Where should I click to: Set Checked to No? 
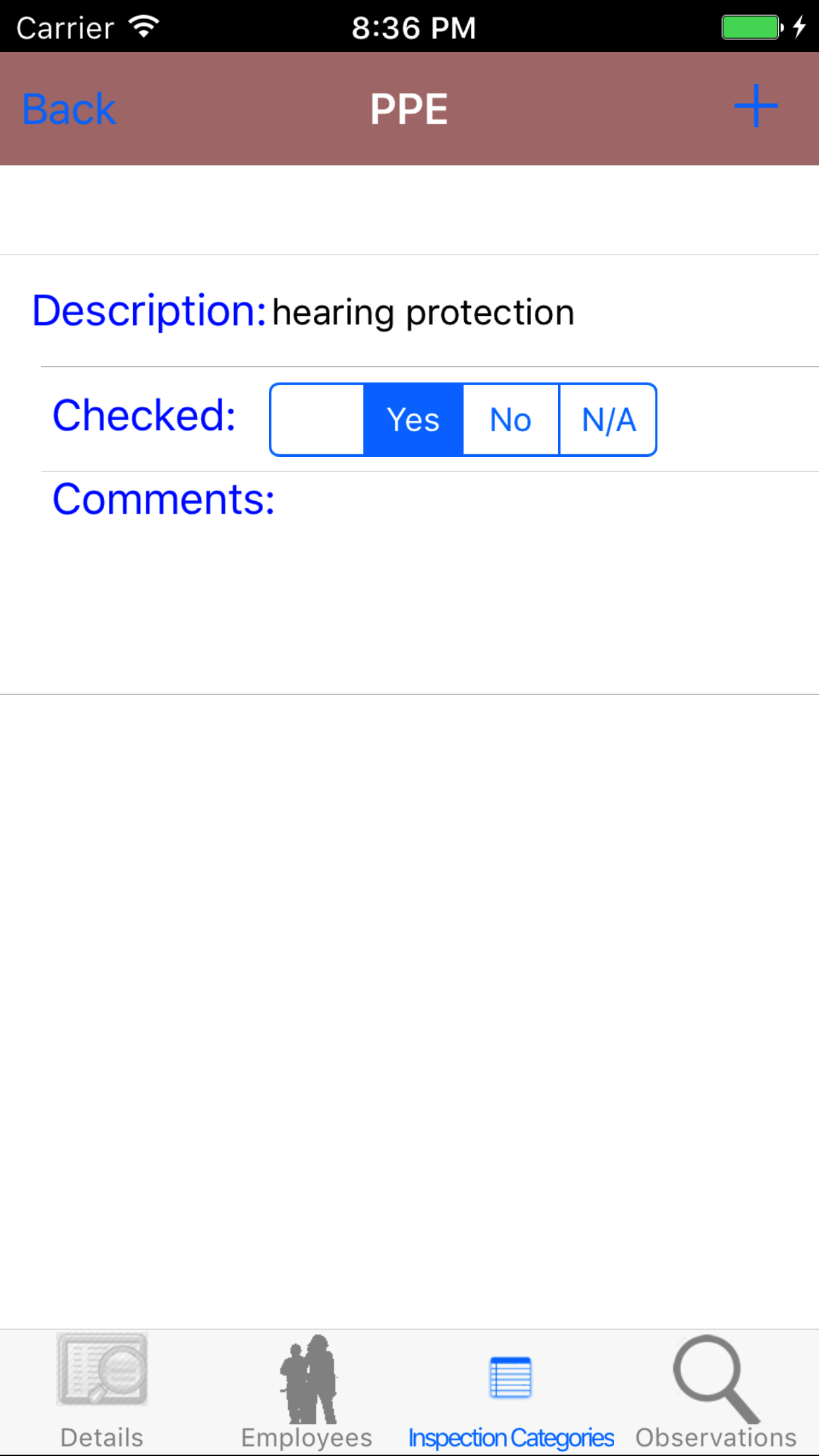click(x=511, y=419)
